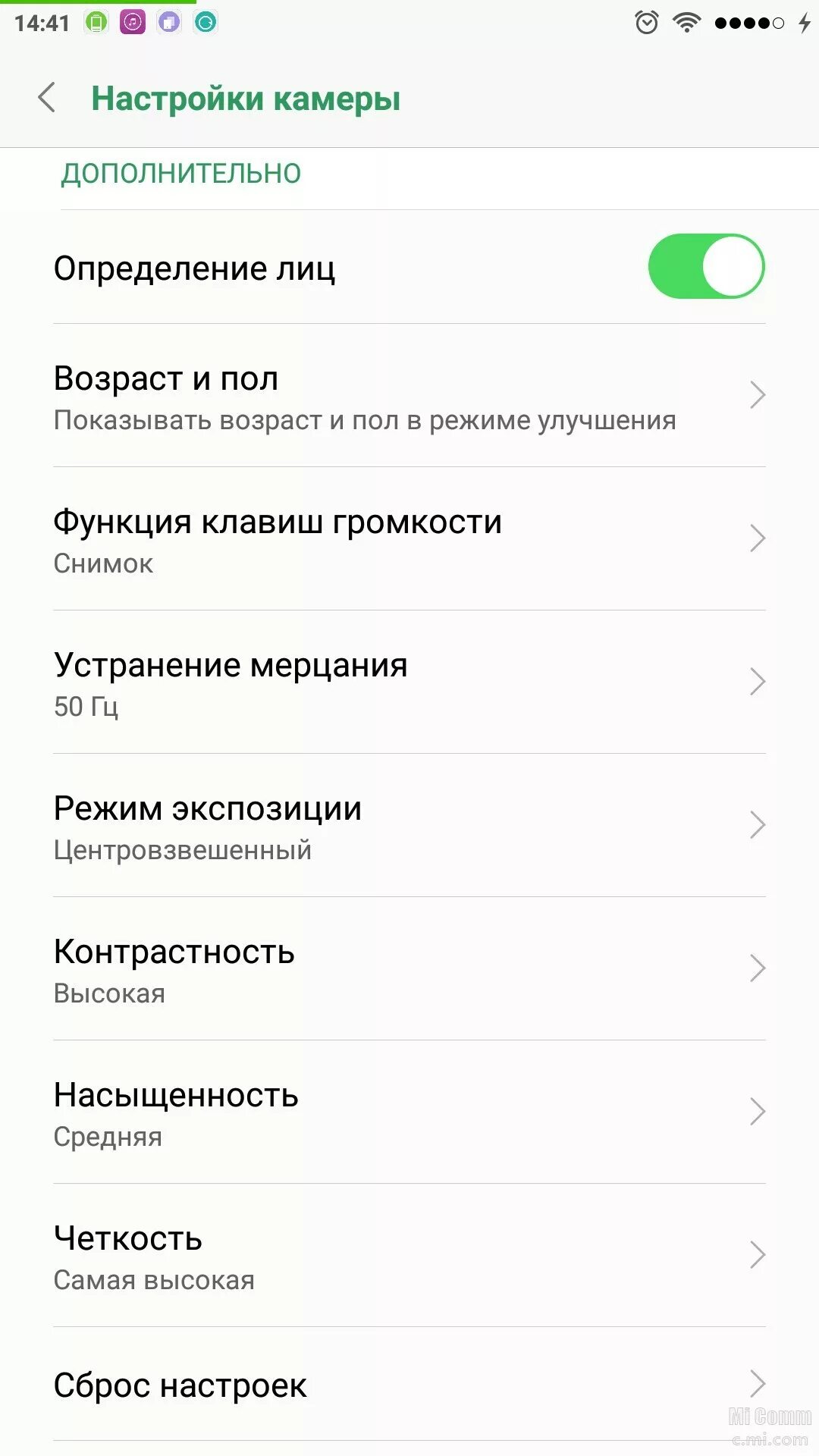
Task: Go back from camera settings
Action: tap(47, 99)
